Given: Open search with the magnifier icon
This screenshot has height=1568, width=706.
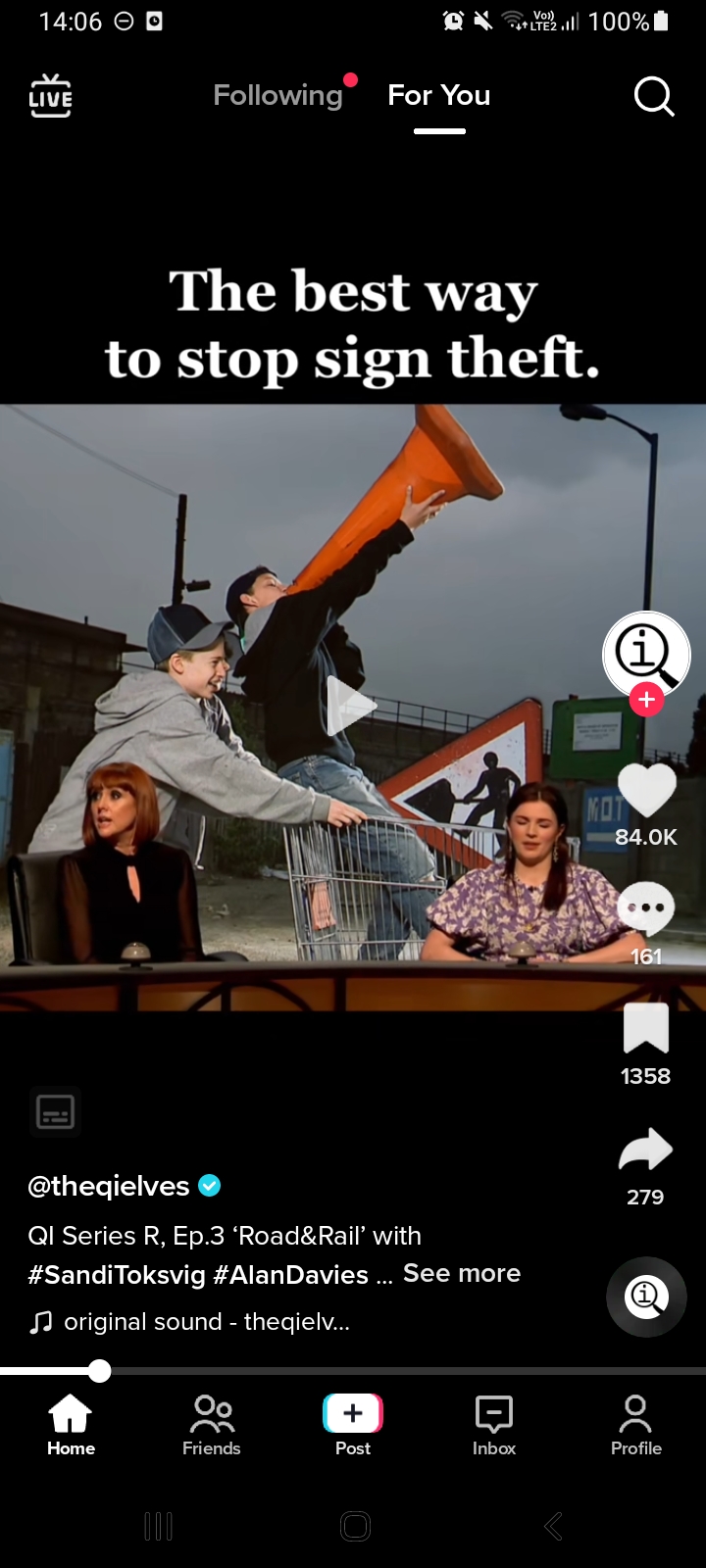Looking at the screenshot, I should pos(653,96).
